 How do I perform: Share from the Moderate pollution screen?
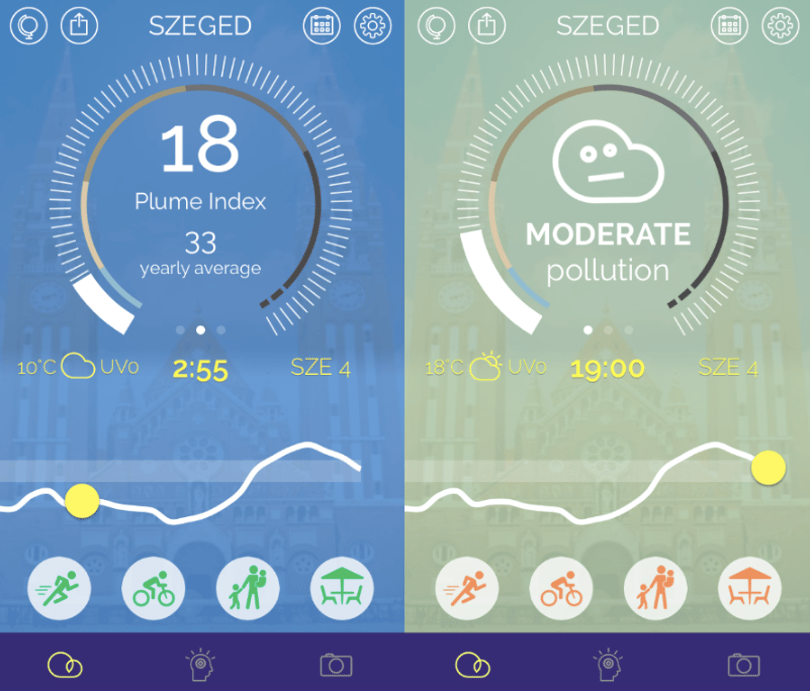coord(487,25)
